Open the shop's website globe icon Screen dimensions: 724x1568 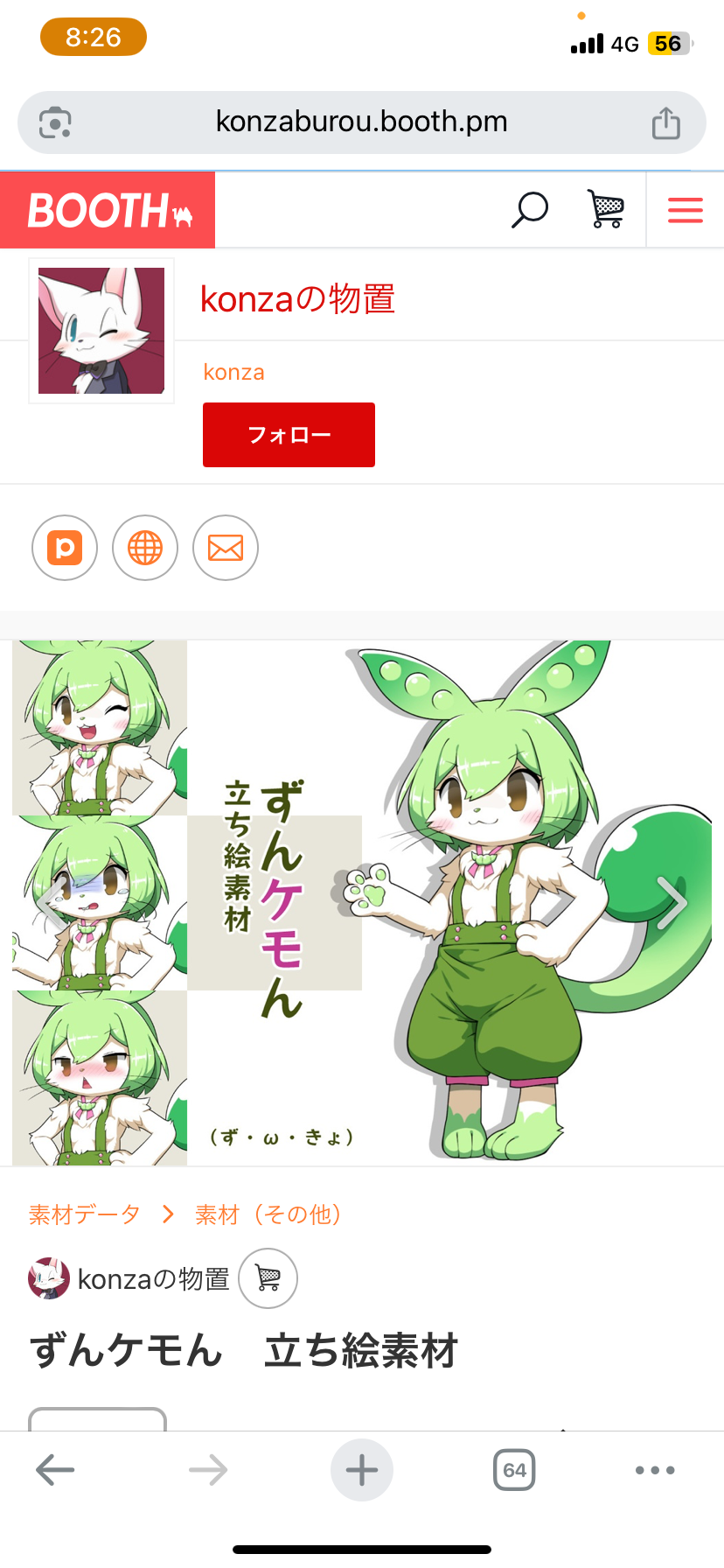click(145, 548)
